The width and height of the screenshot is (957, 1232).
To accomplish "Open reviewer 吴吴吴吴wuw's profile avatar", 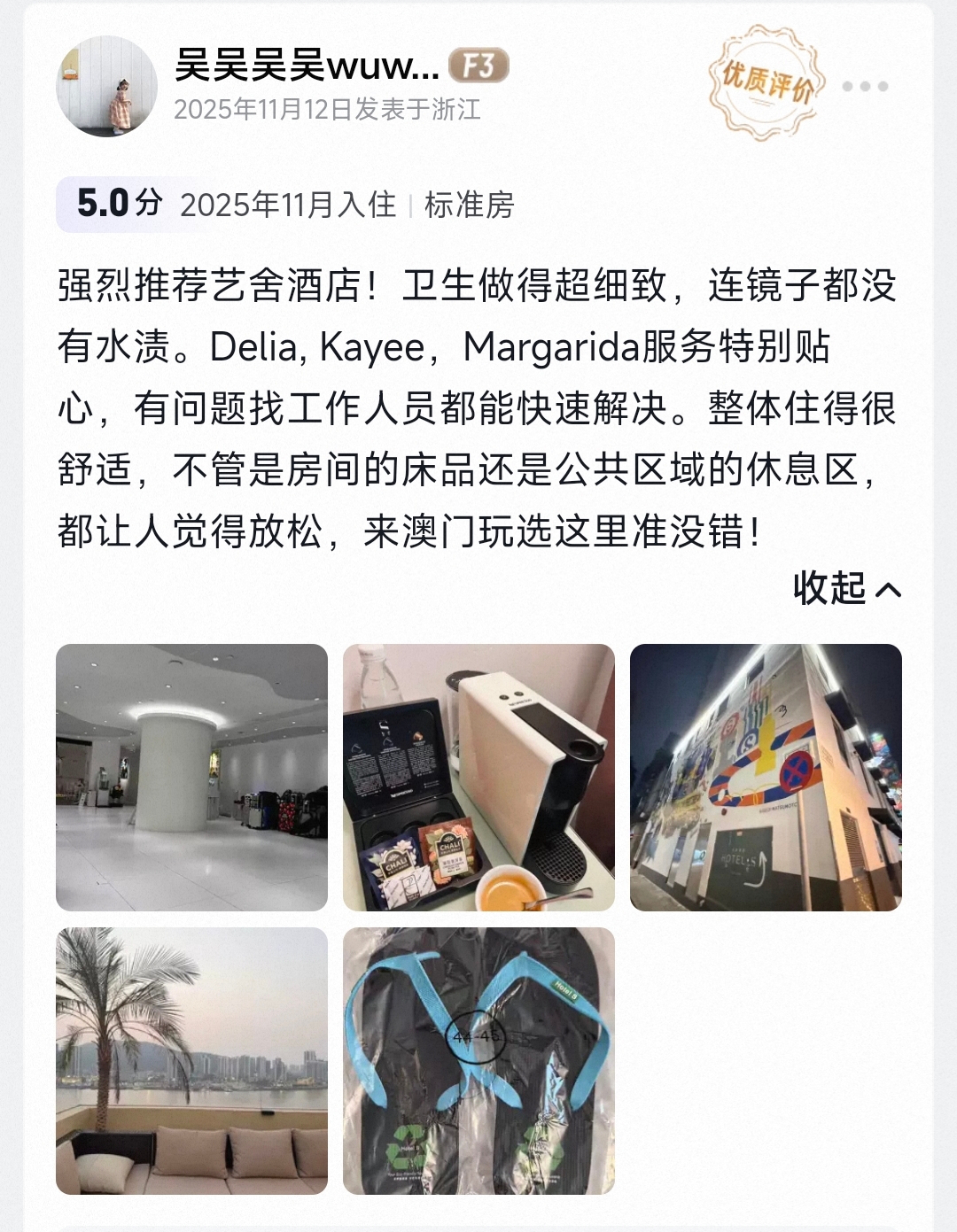I will [106, 86].
